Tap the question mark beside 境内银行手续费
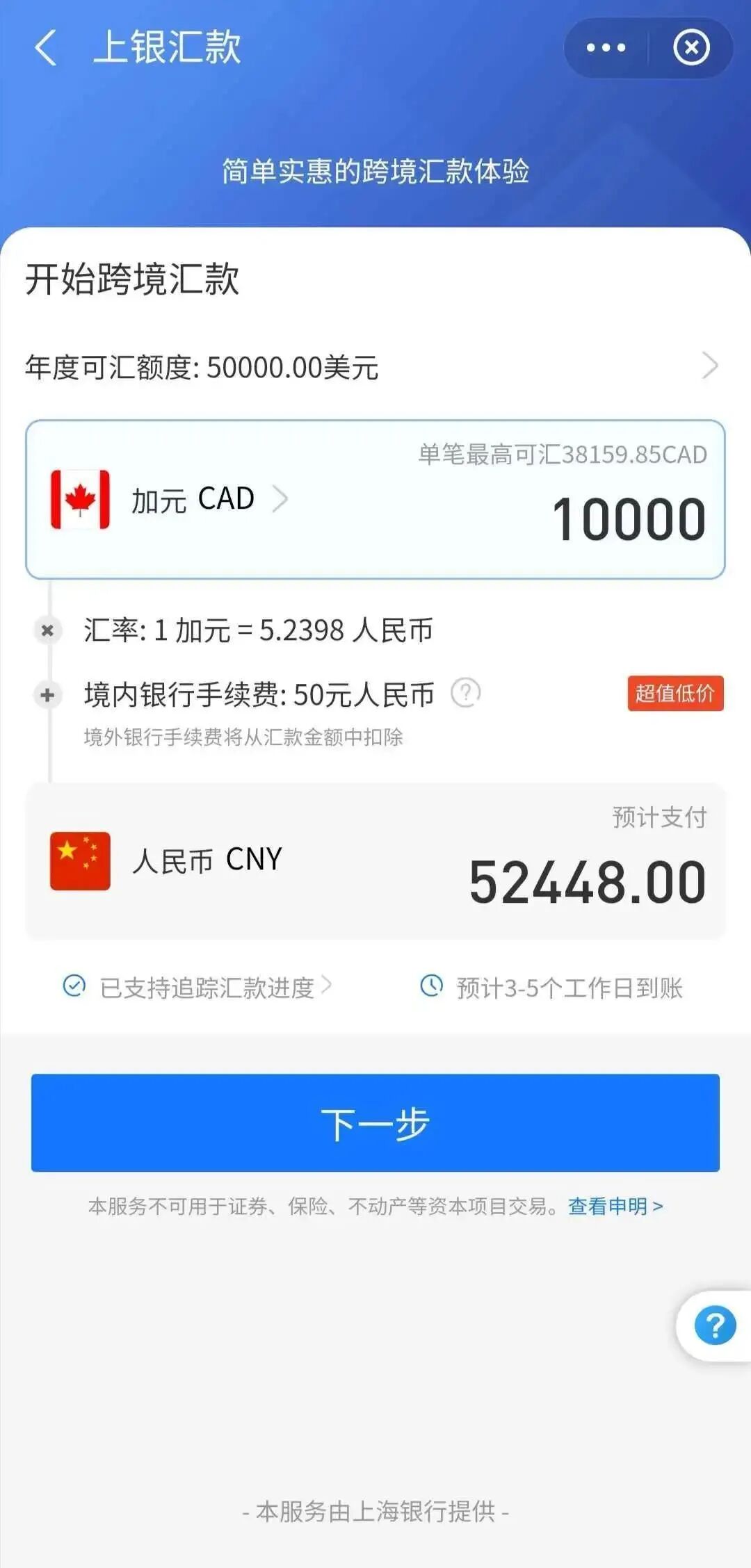Screen dimensions: 751x1568 (467, 693)
